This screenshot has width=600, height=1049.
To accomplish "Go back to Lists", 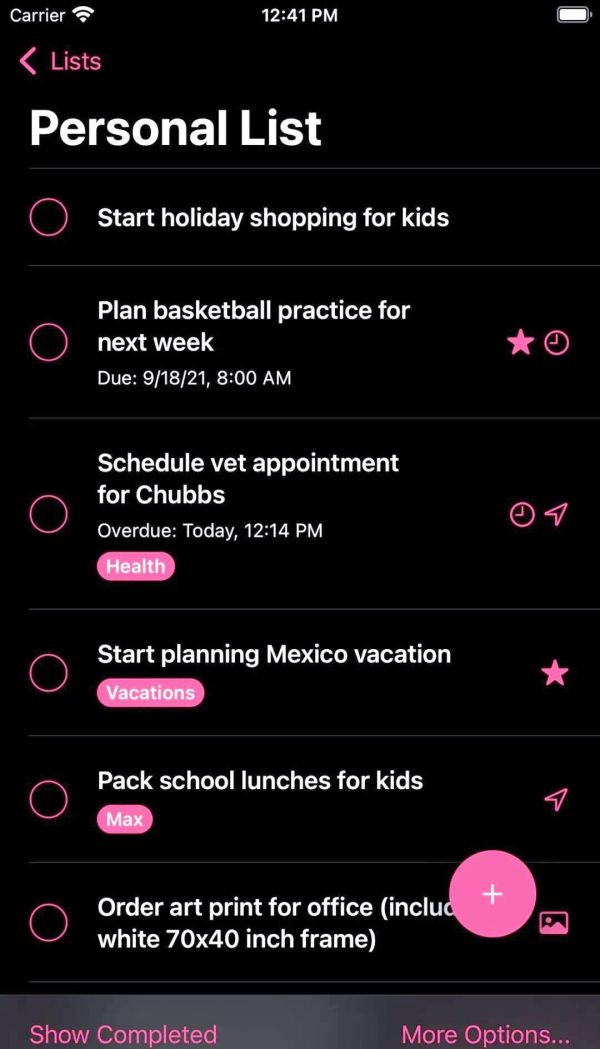I will pos(60,61).
